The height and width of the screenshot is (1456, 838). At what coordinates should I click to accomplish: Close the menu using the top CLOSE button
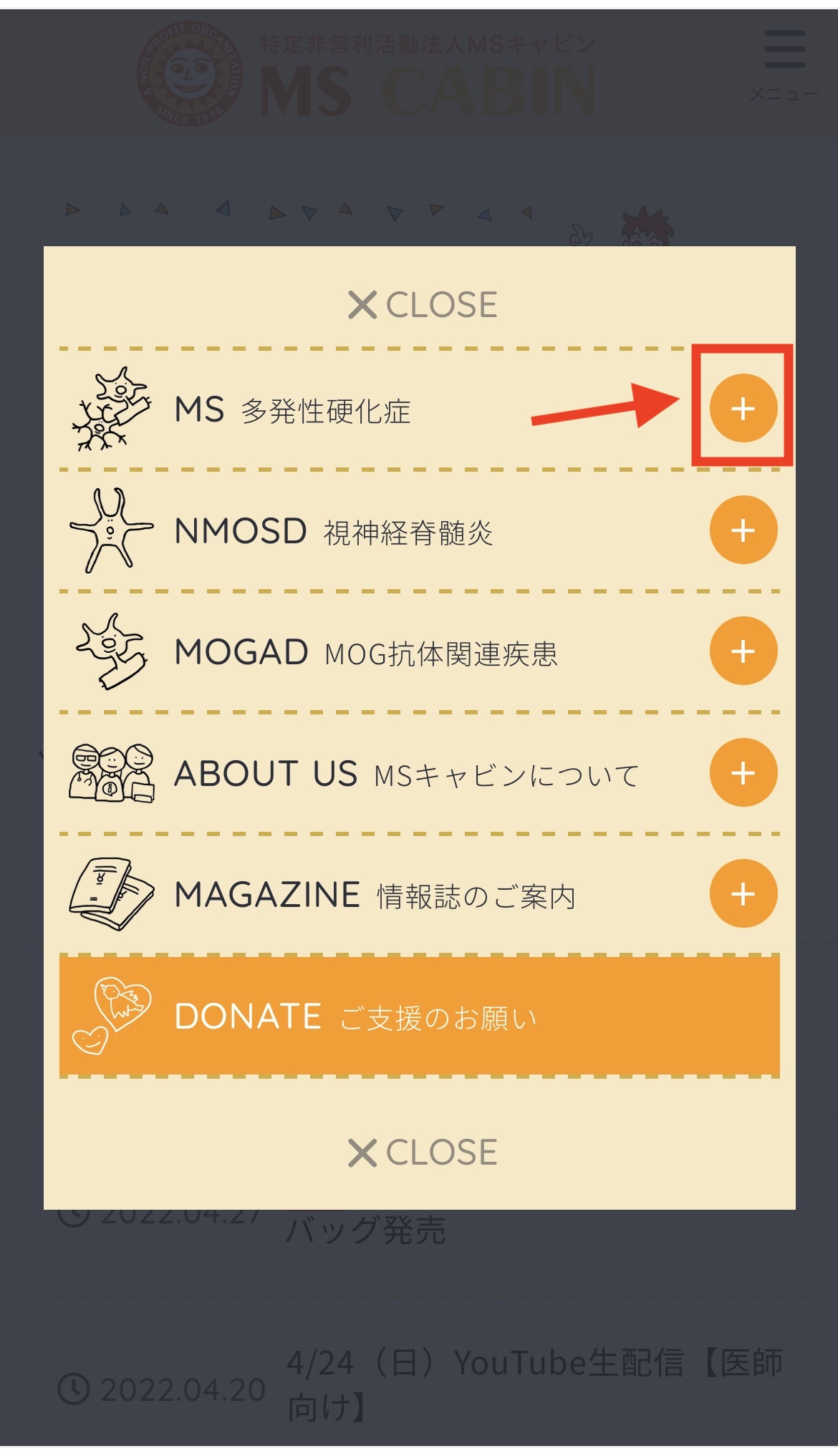coord(423,305)
